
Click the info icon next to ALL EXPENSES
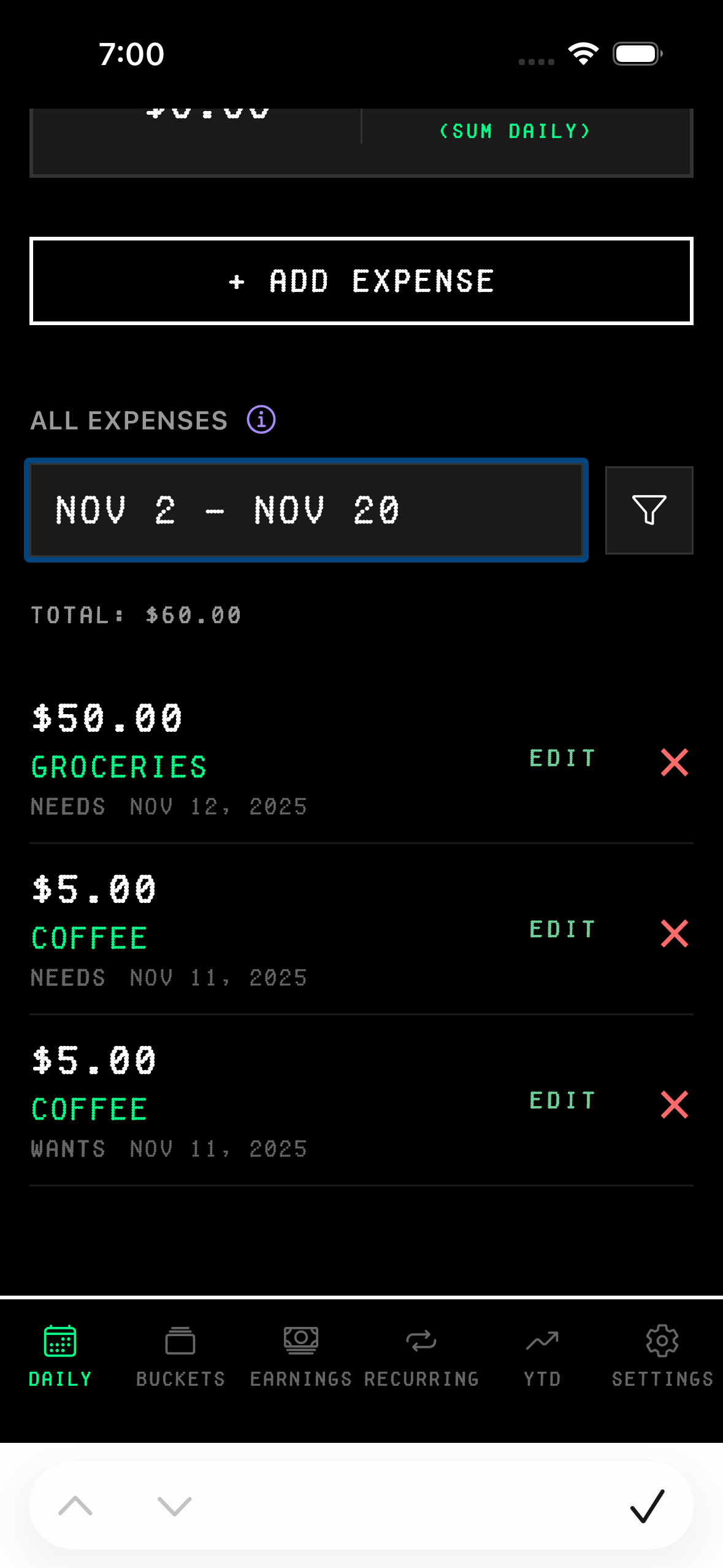(x=261, y=419)
